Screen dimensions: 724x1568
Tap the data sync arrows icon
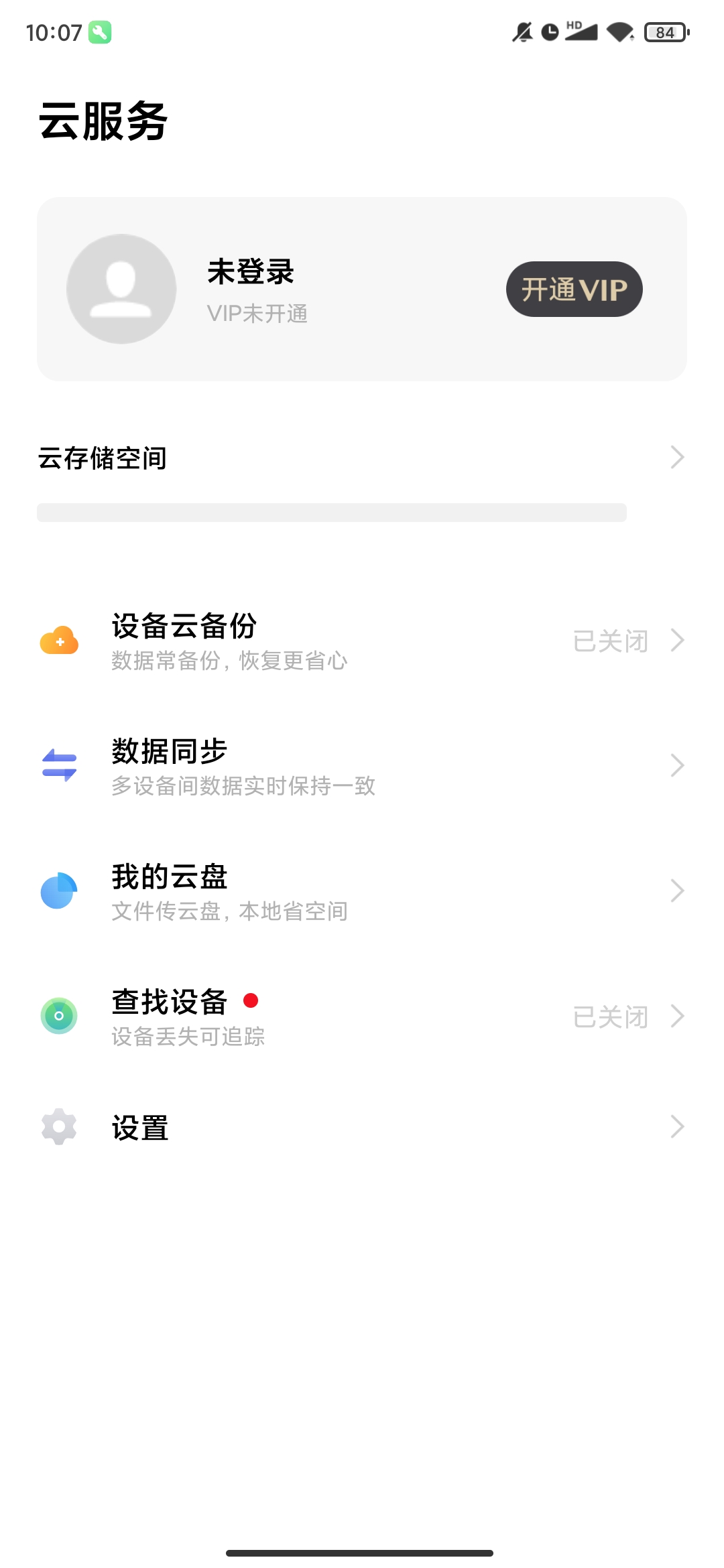point(59,764)
